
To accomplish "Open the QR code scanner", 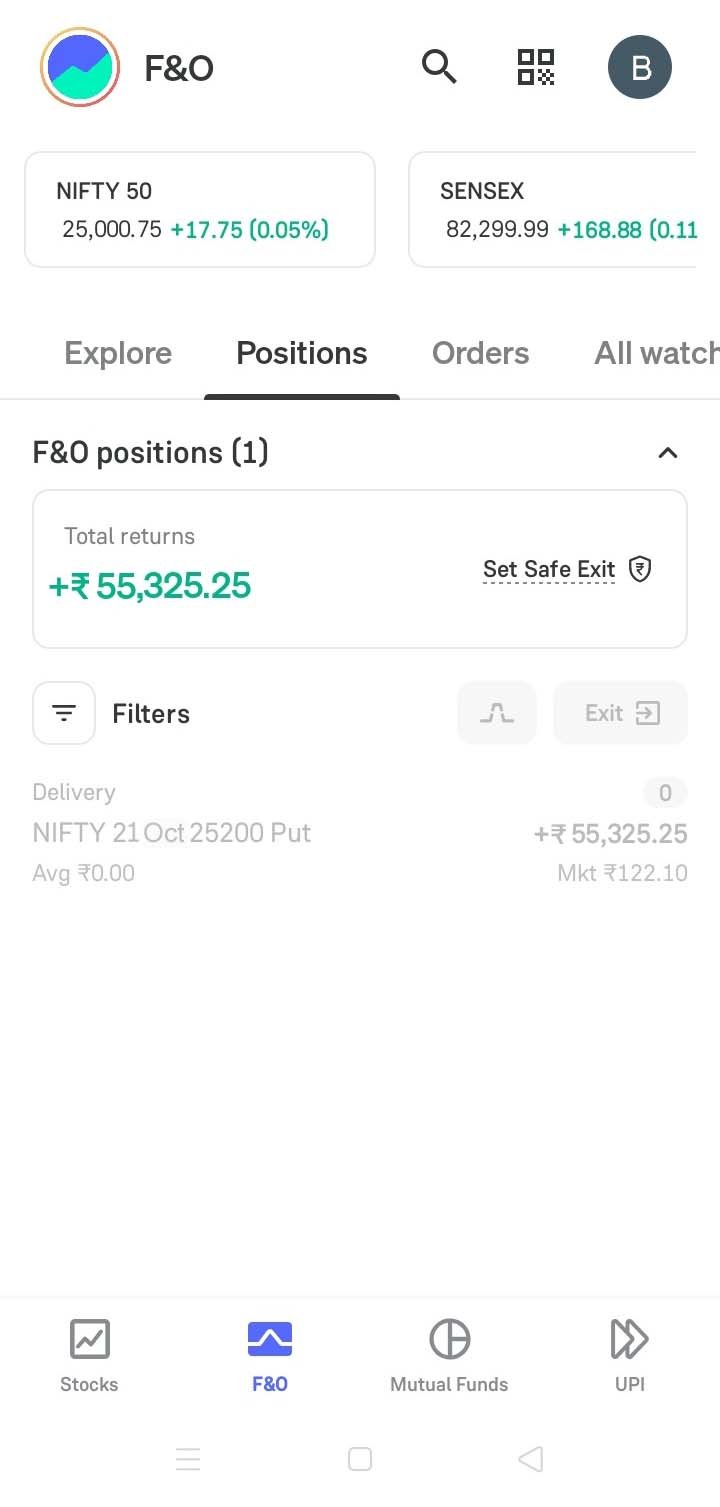I will click(535, 67).
